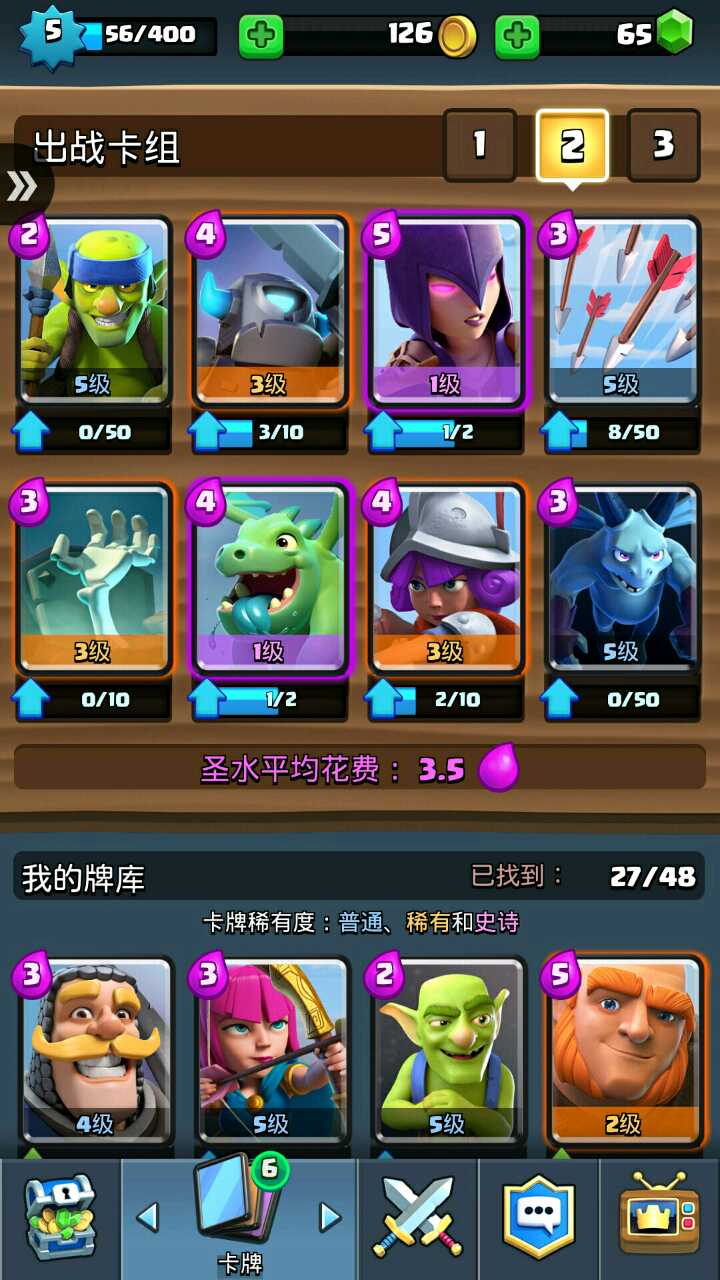Screen dimensions: 720x1280
Task: Select the Spear Goblins card in deck
Action: 94,312
